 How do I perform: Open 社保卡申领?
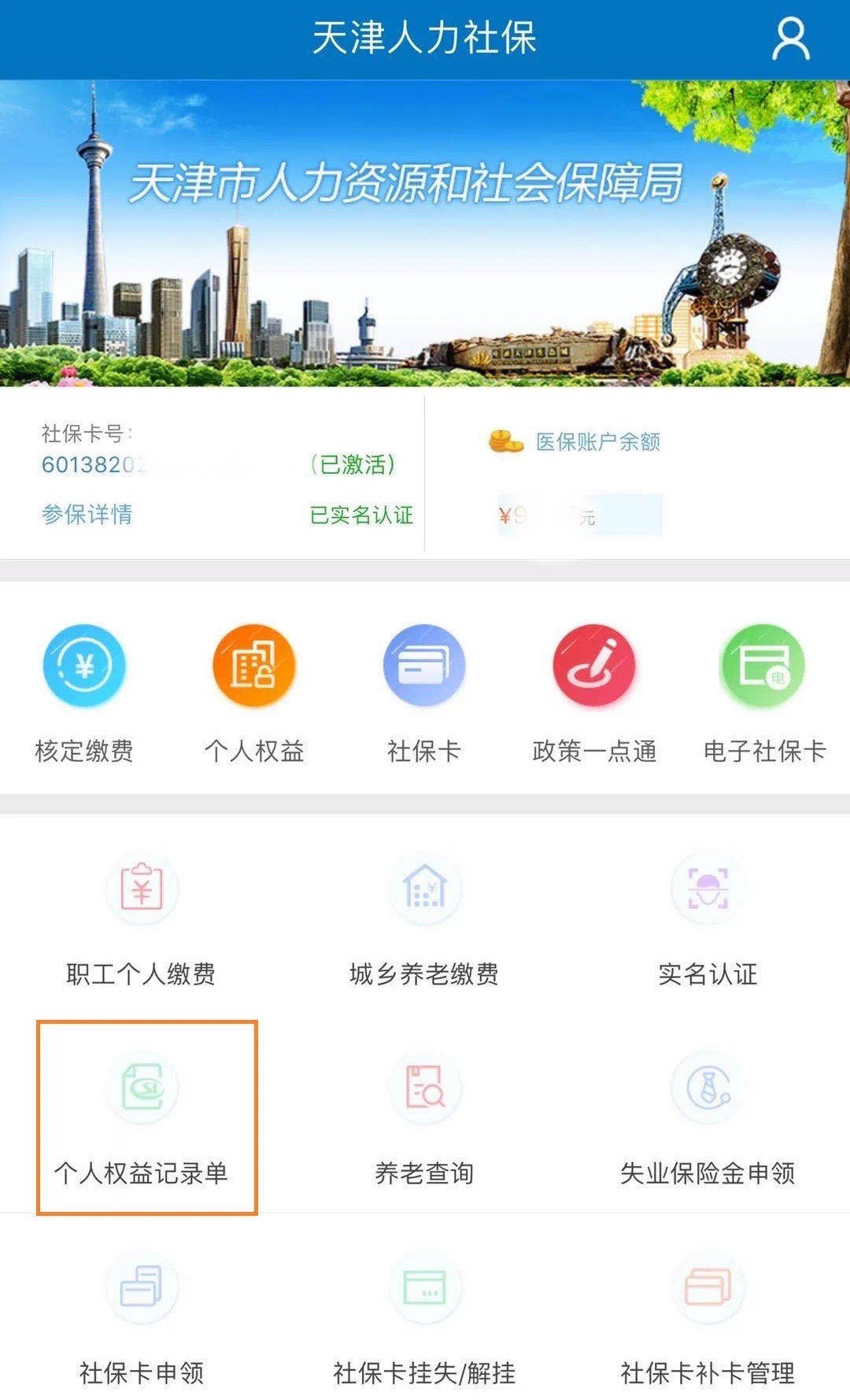pos(142,1322)
